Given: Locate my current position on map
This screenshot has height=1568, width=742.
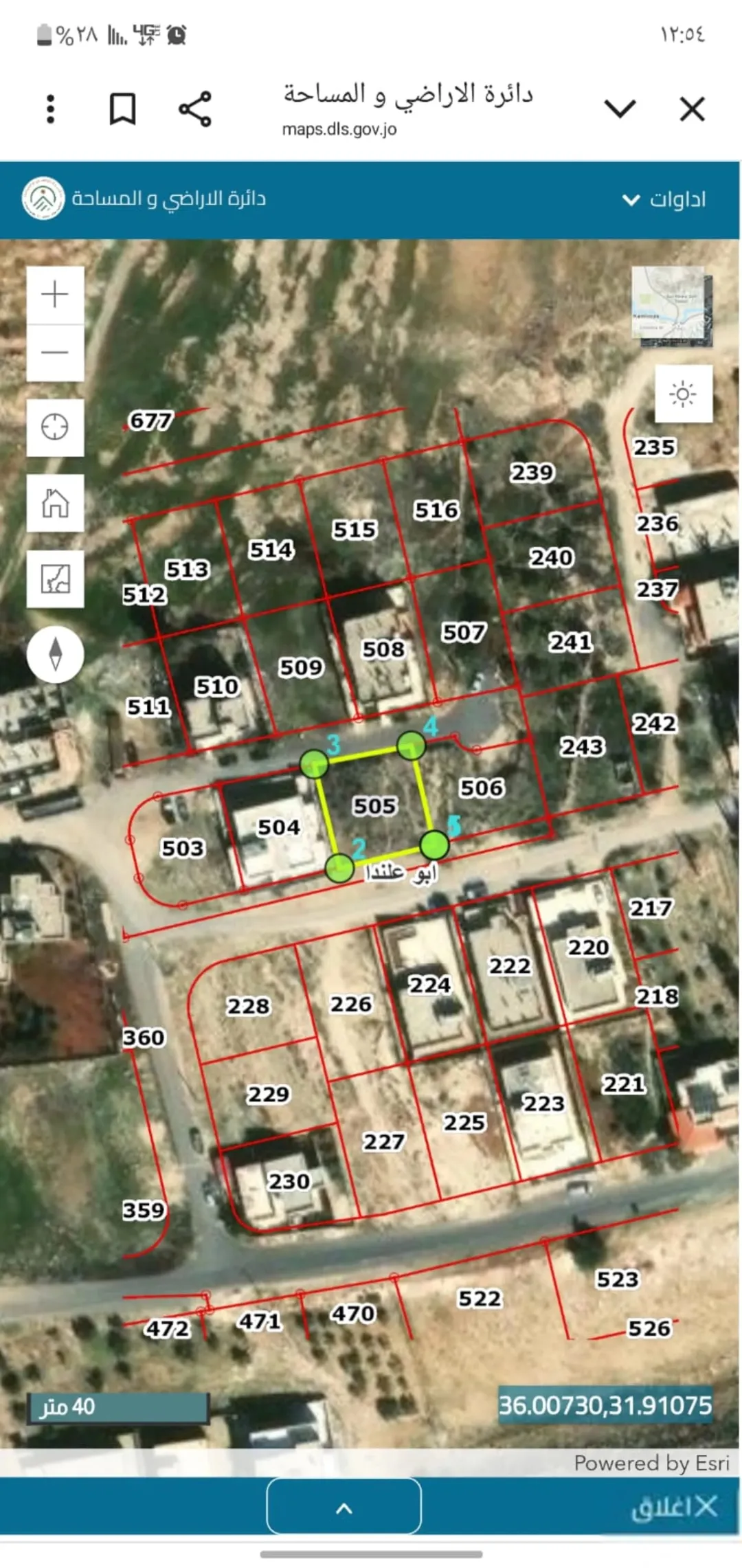Looking at the screenshot, I should (55, 427).
